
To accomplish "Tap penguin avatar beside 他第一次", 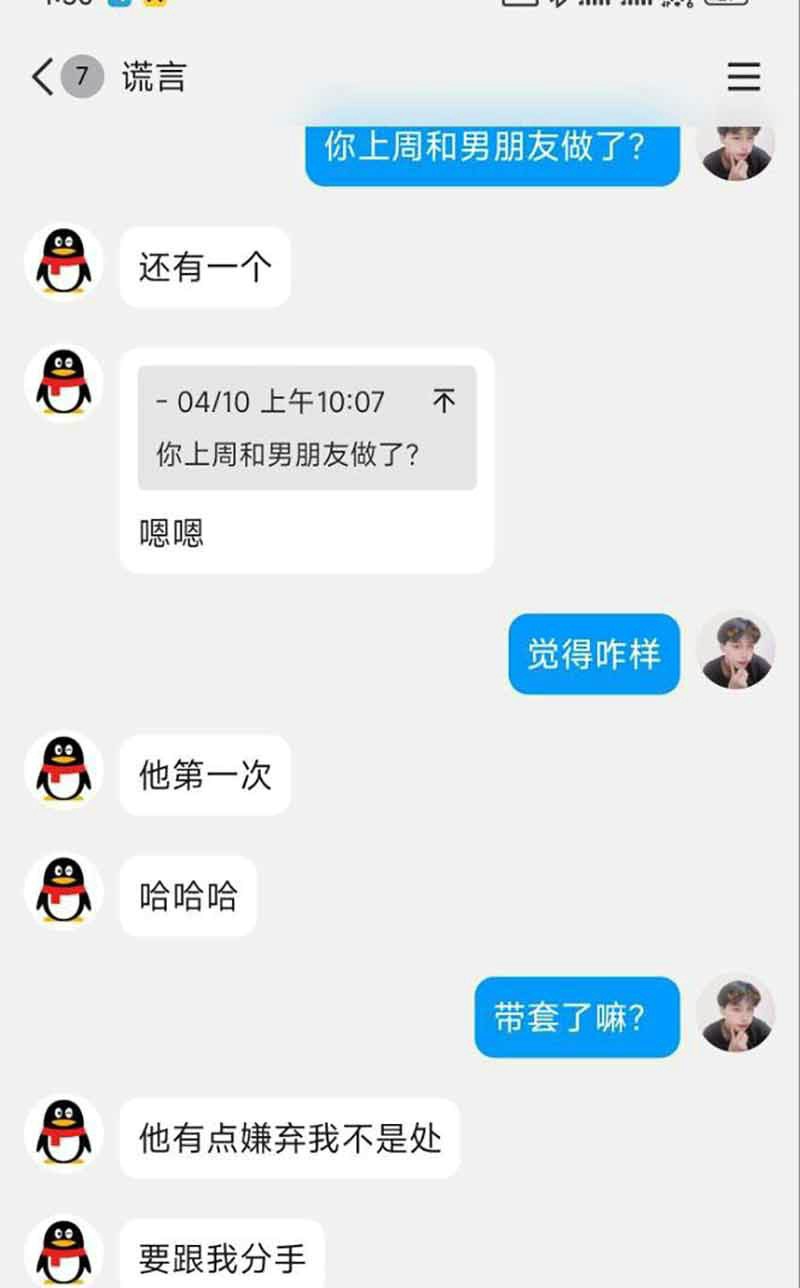I will pyautogui.click(x=65, y=770).
